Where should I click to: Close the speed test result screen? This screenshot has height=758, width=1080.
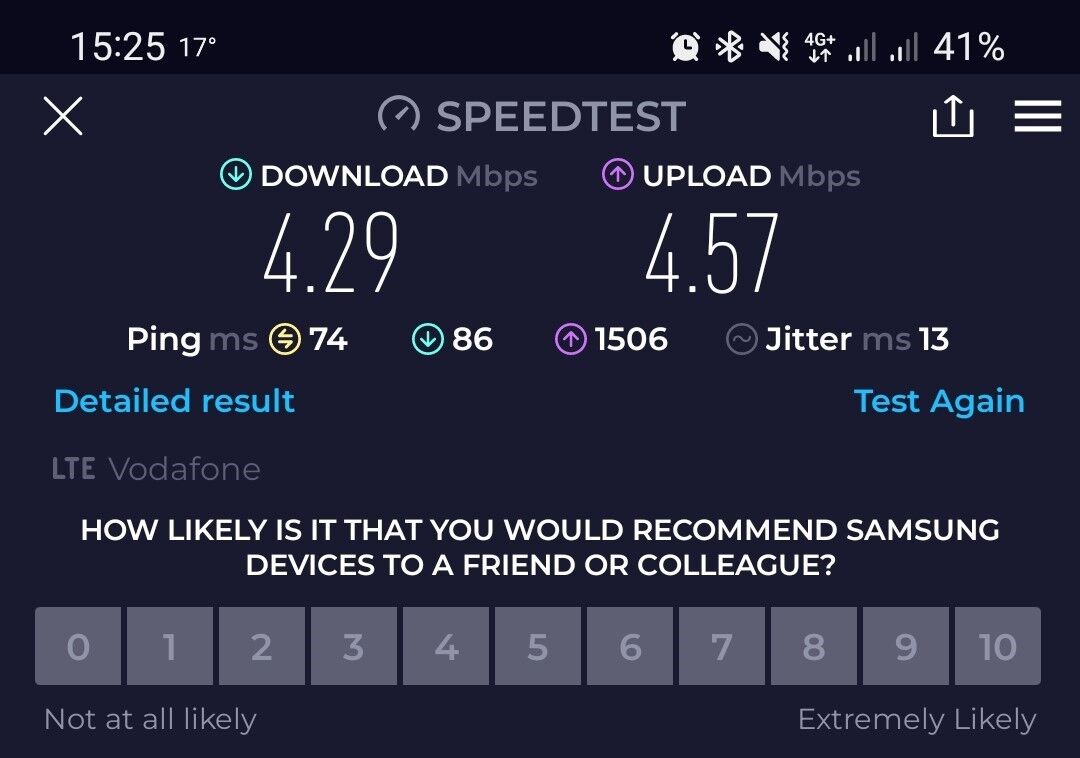[x=63, y=117]
